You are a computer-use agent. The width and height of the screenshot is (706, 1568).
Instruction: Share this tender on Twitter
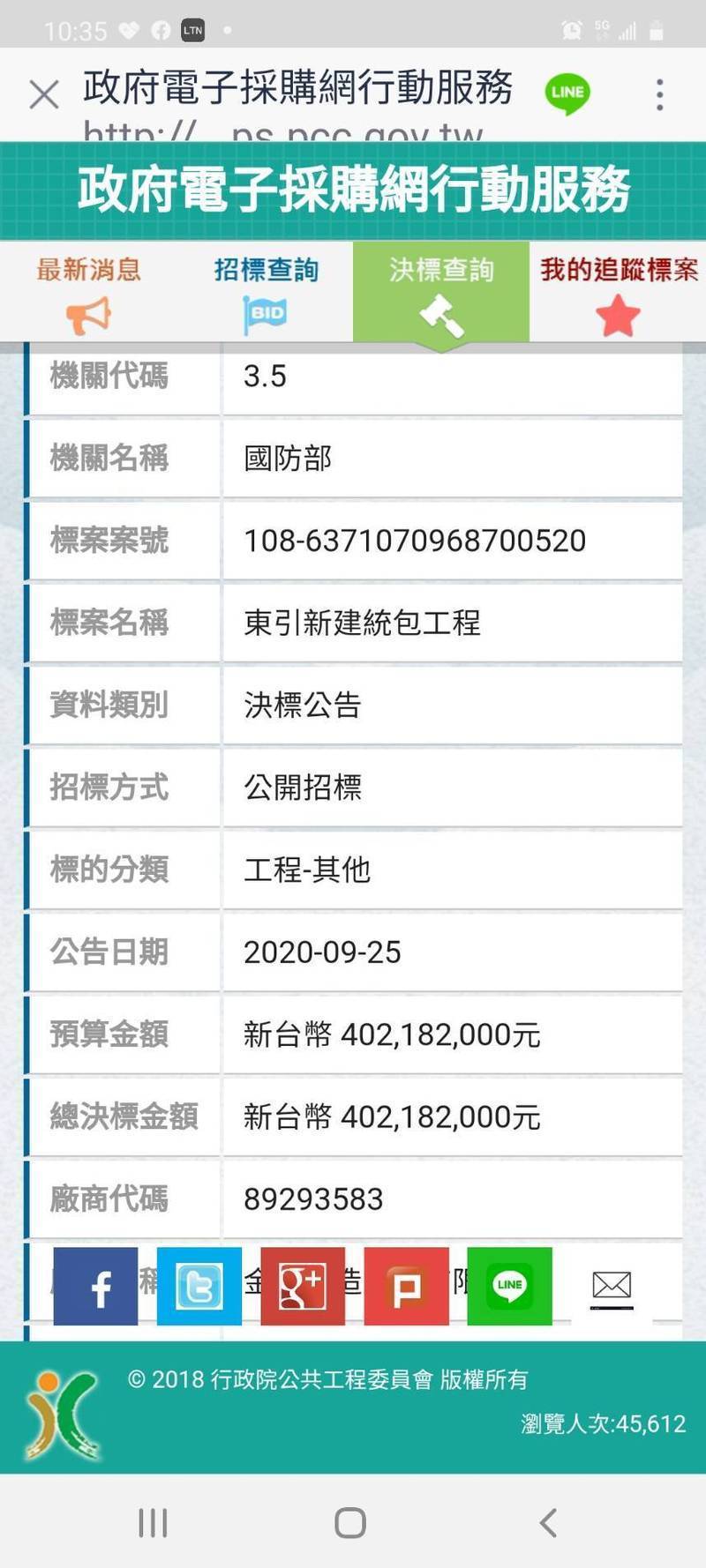(199, 1286)
